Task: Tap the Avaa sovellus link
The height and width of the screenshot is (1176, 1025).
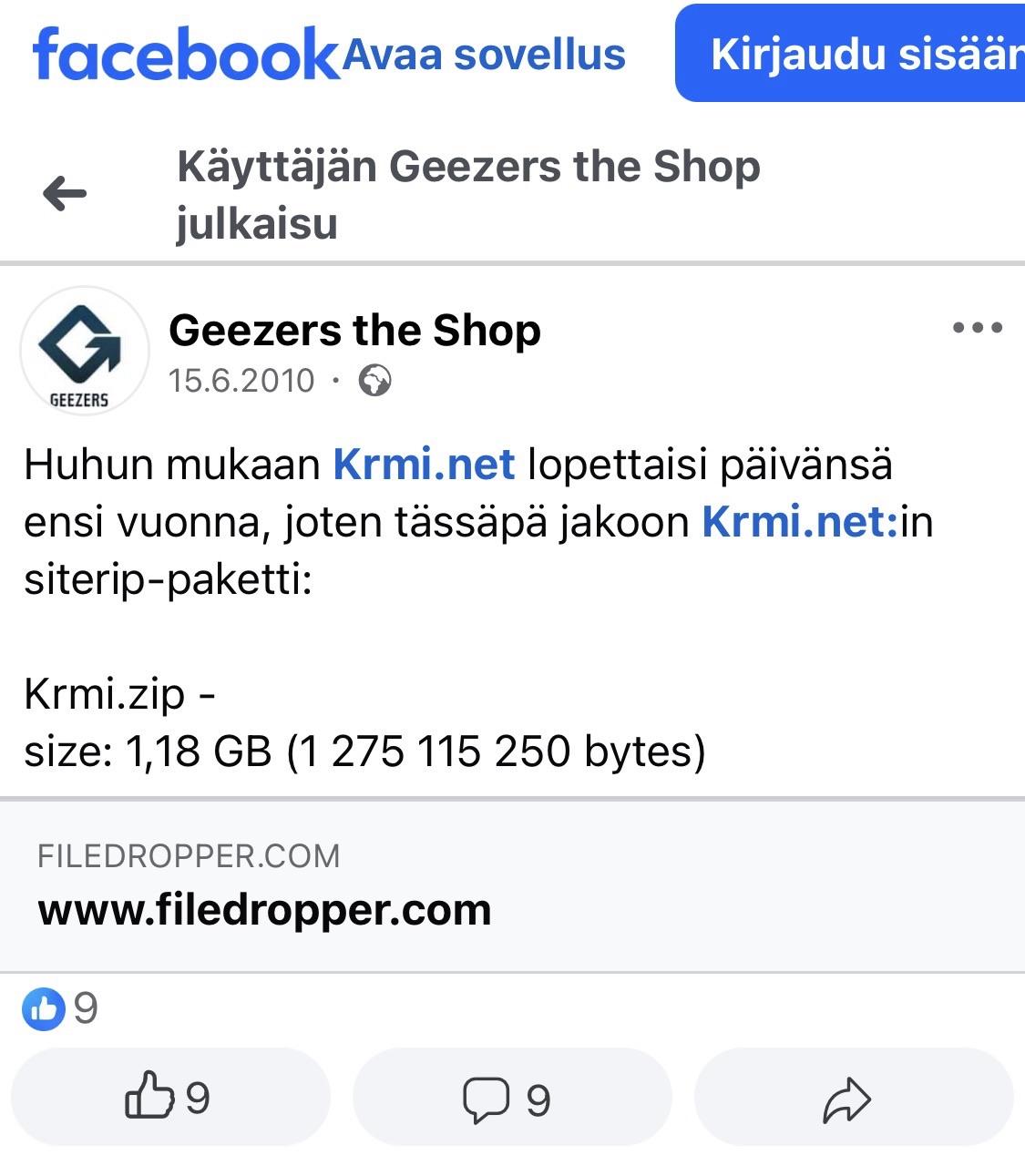Action: click(x=484, y=55)
